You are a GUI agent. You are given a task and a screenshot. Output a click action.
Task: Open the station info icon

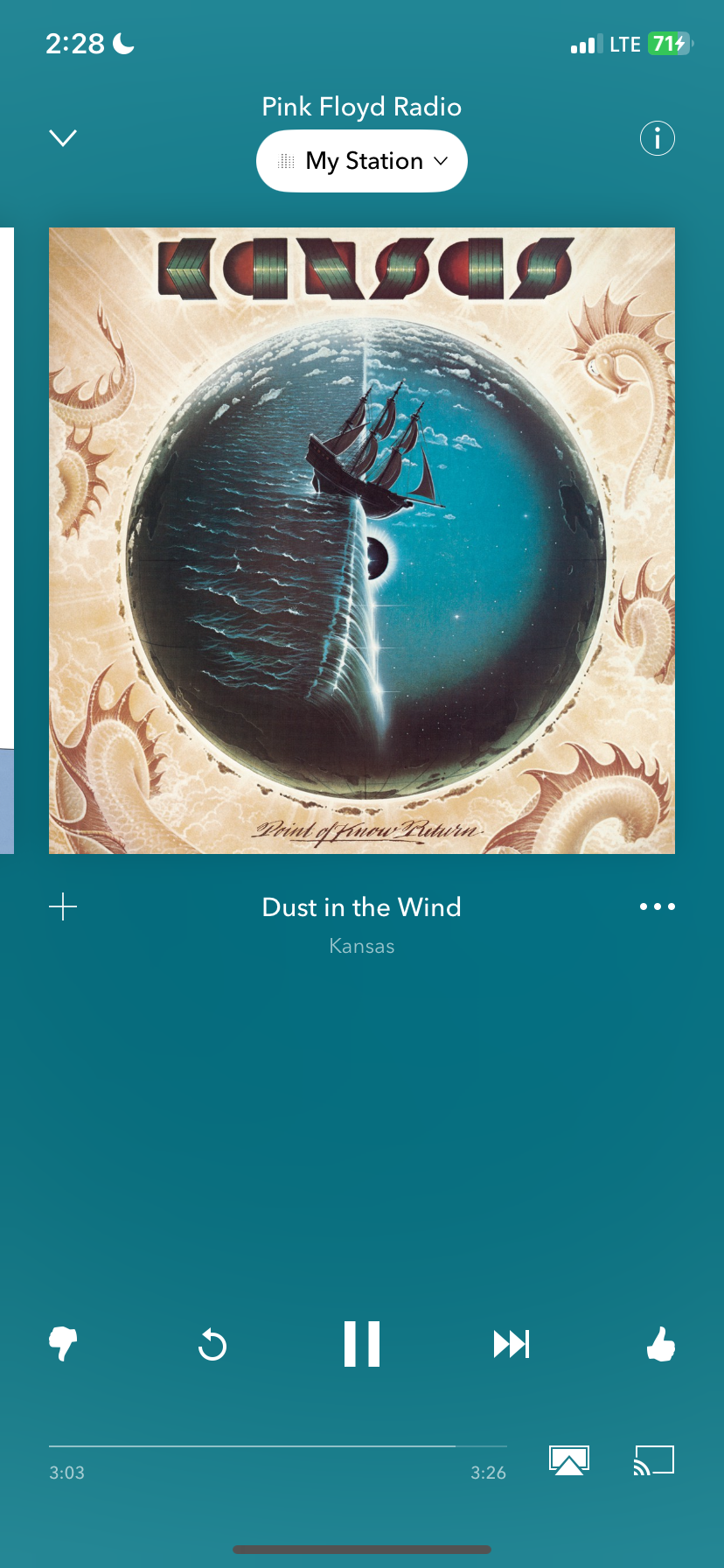click(x=657, y=138)
